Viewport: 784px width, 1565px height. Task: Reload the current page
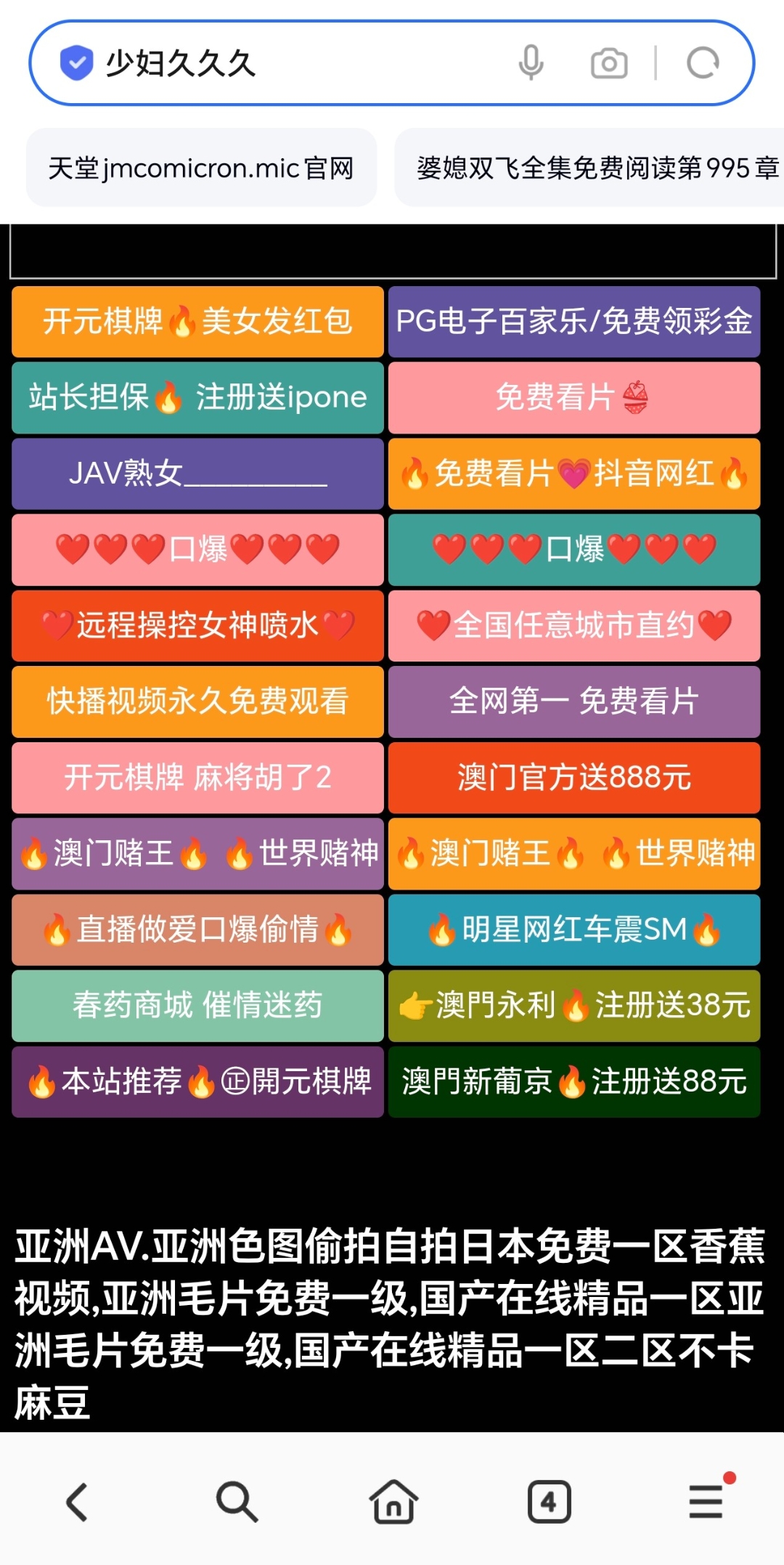703,63
